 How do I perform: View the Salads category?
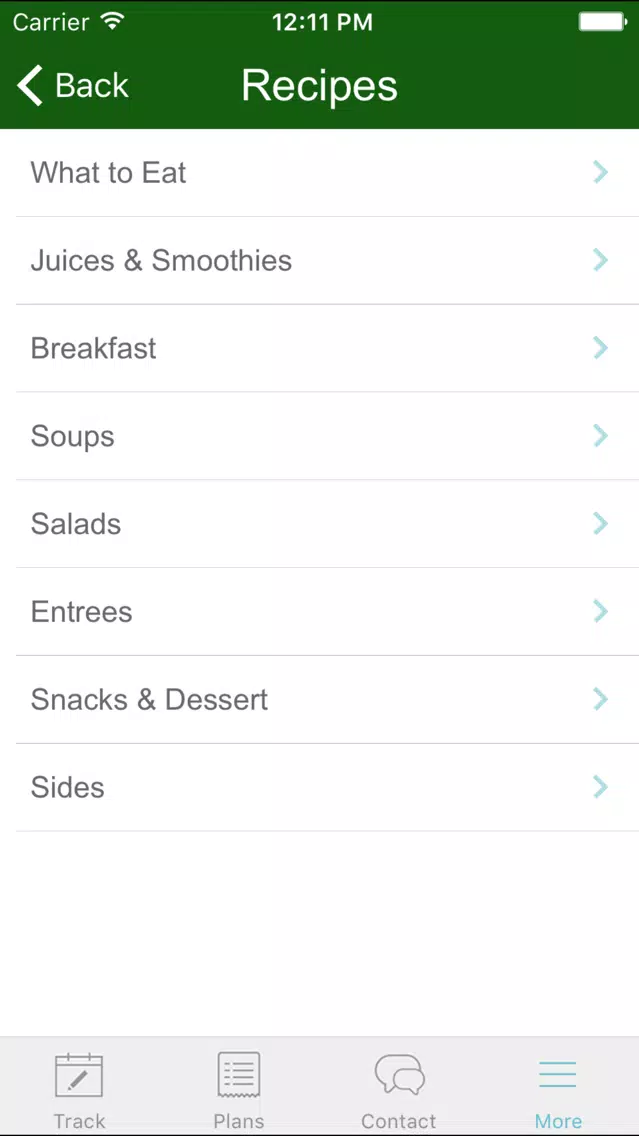(x=320, y=524)
